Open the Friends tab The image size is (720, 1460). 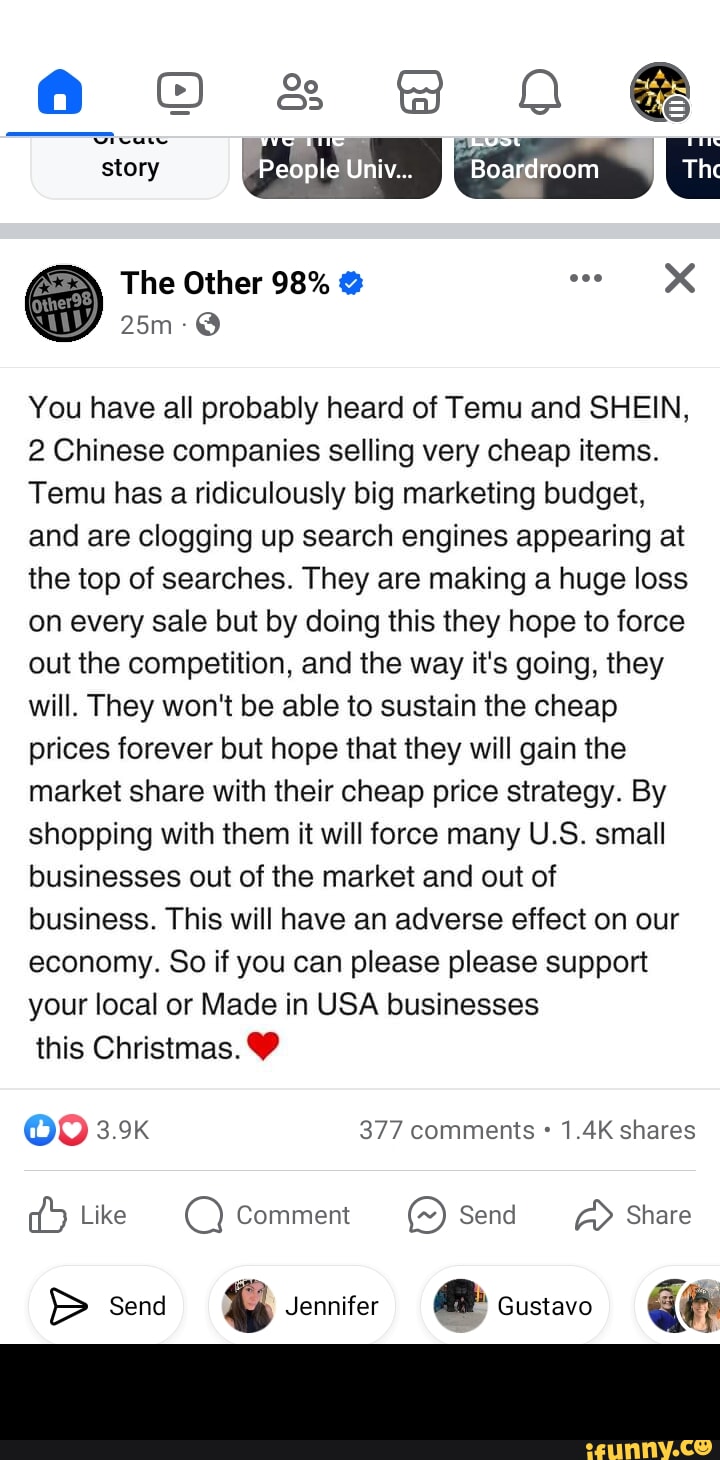click(299, 92)
